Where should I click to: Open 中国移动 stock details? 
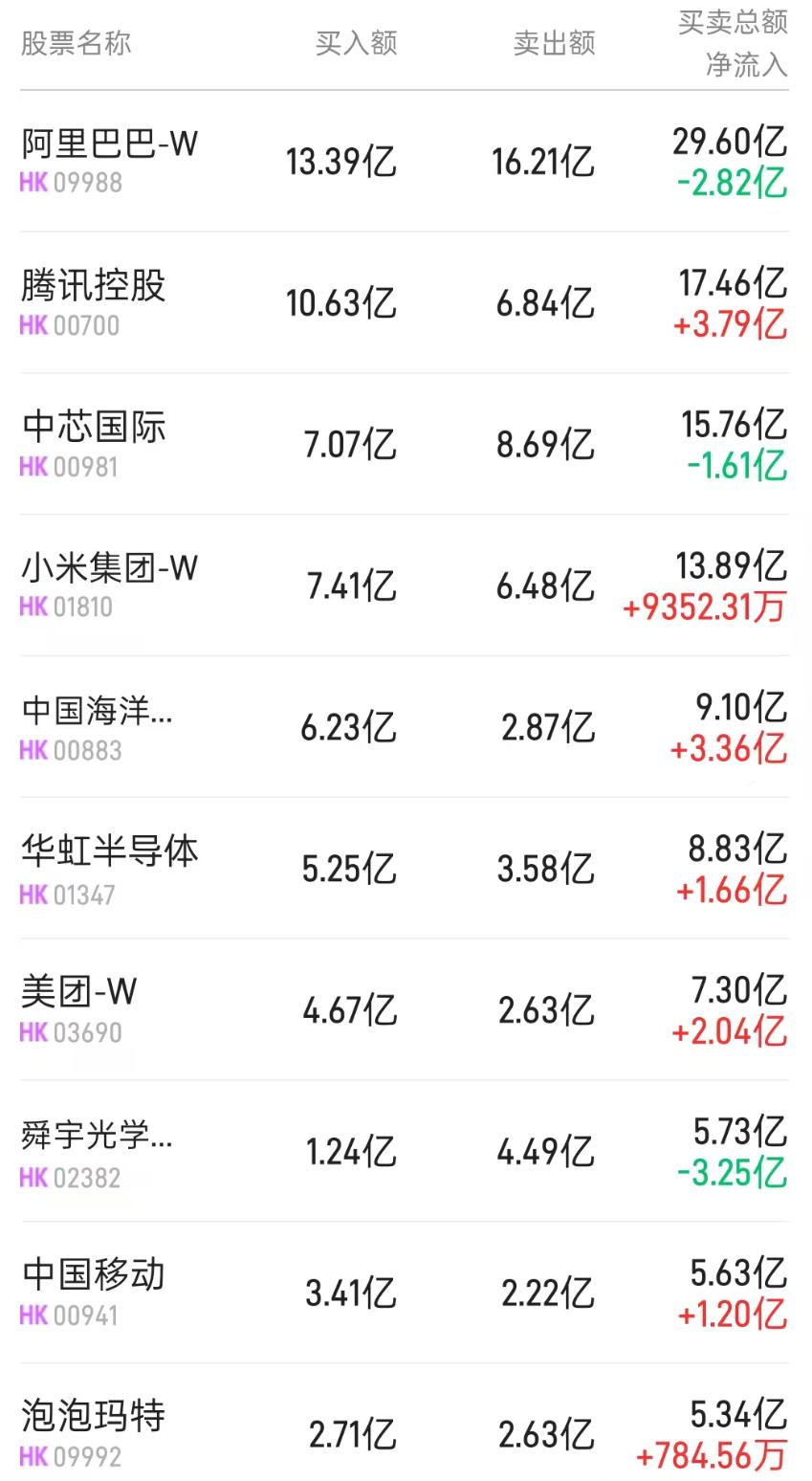coord(91,1276)
